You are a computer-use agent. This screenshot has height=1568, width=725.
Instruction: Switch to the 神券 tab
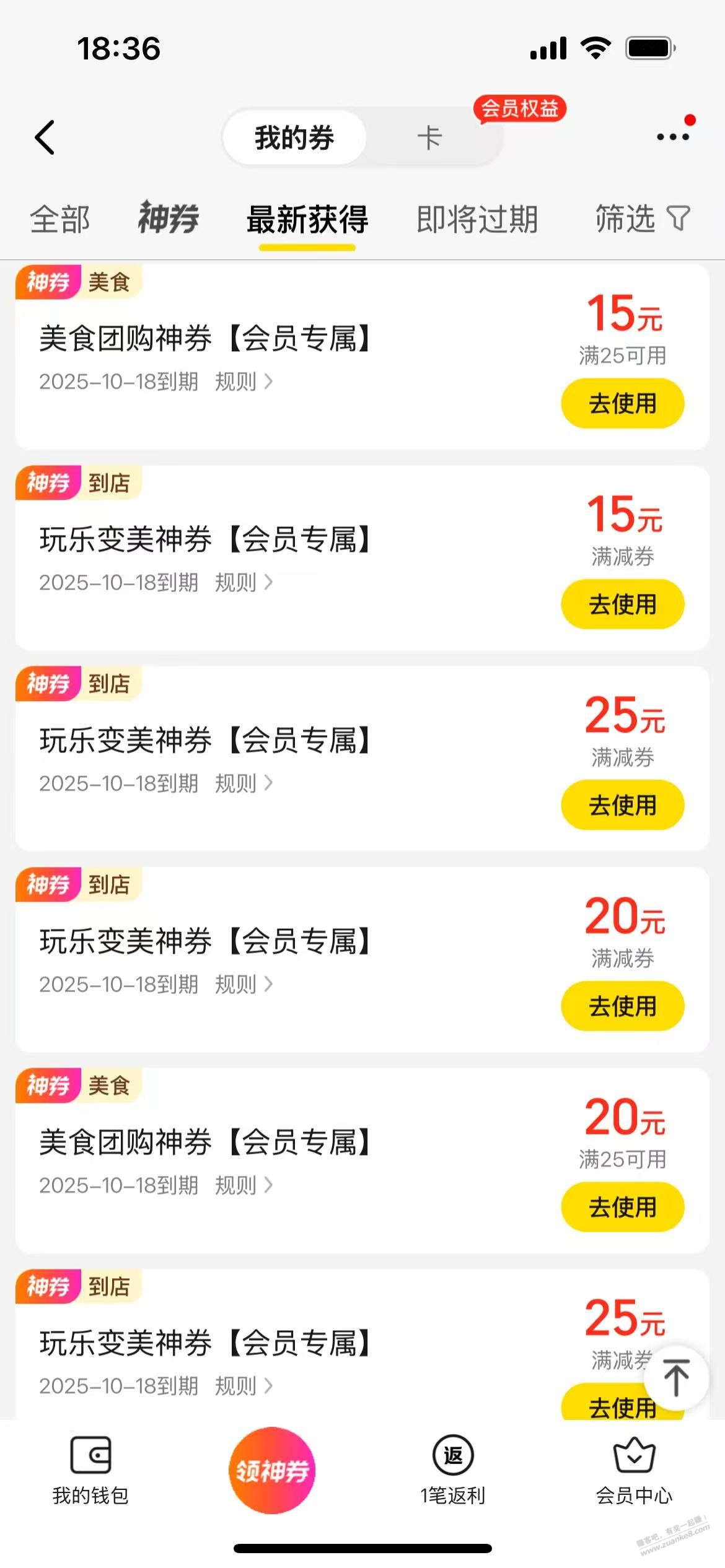coord(168,218)
